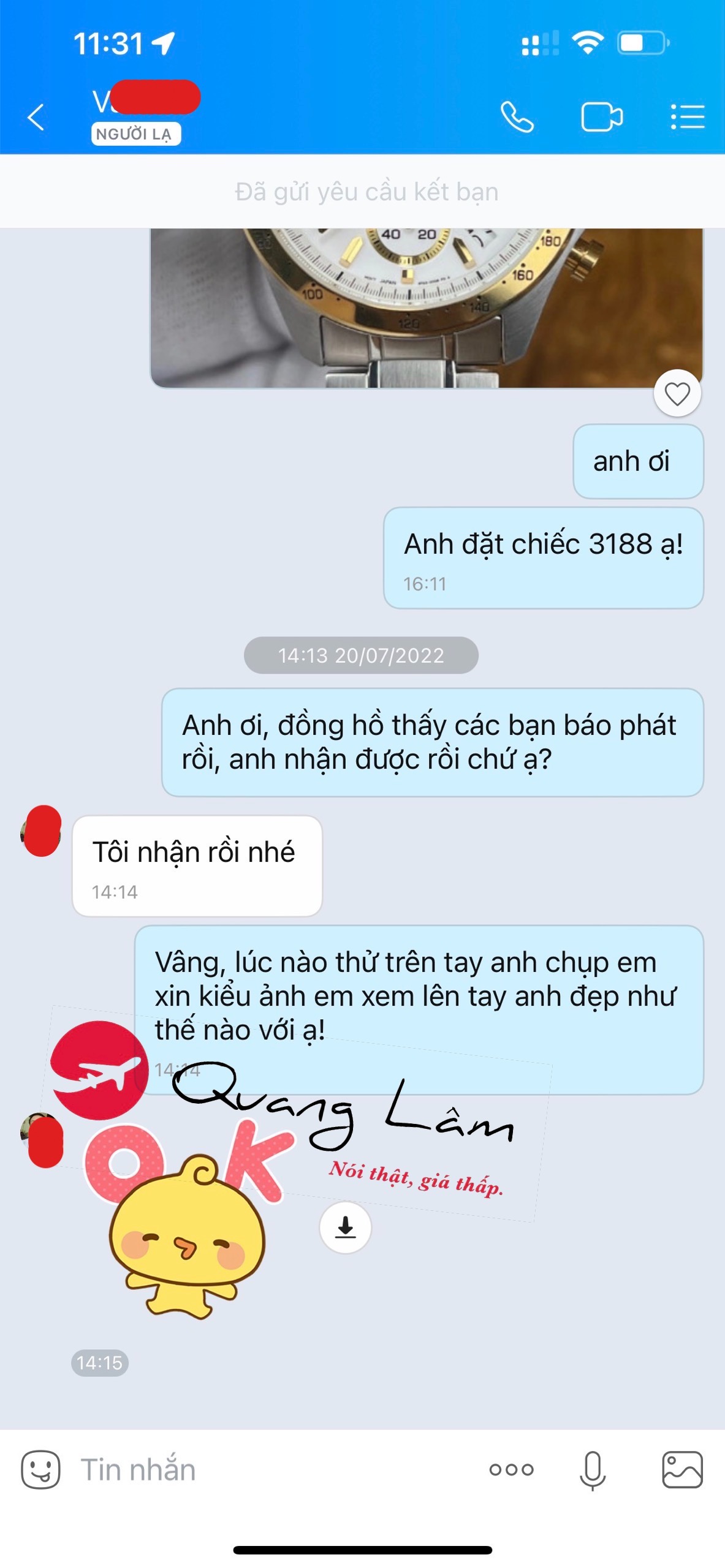Open the photo gallery picker
Screen dimensions: 725x1568
[x=681, y=1469]
